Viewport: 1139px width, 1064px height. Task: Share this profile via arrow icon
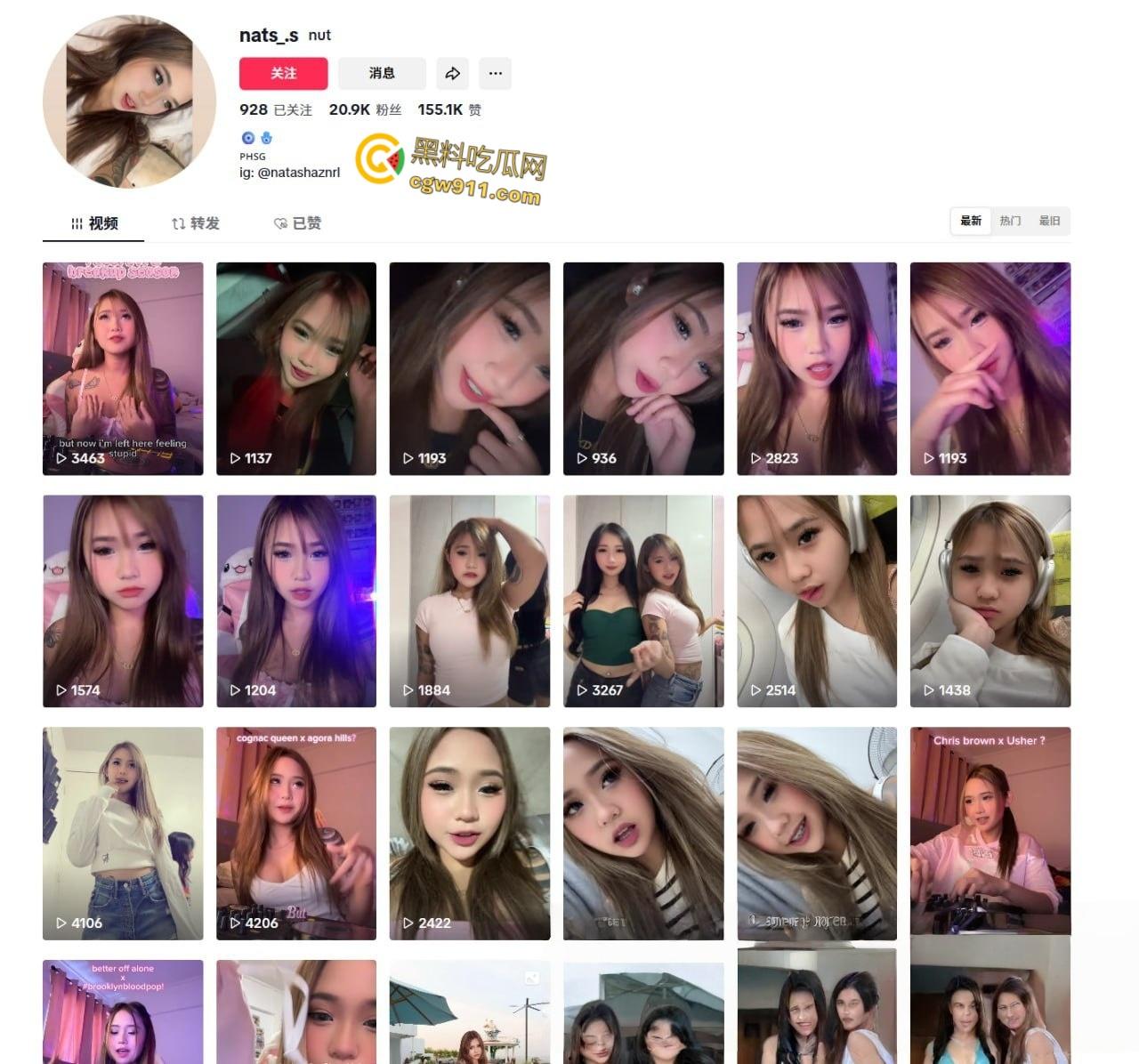452,74
